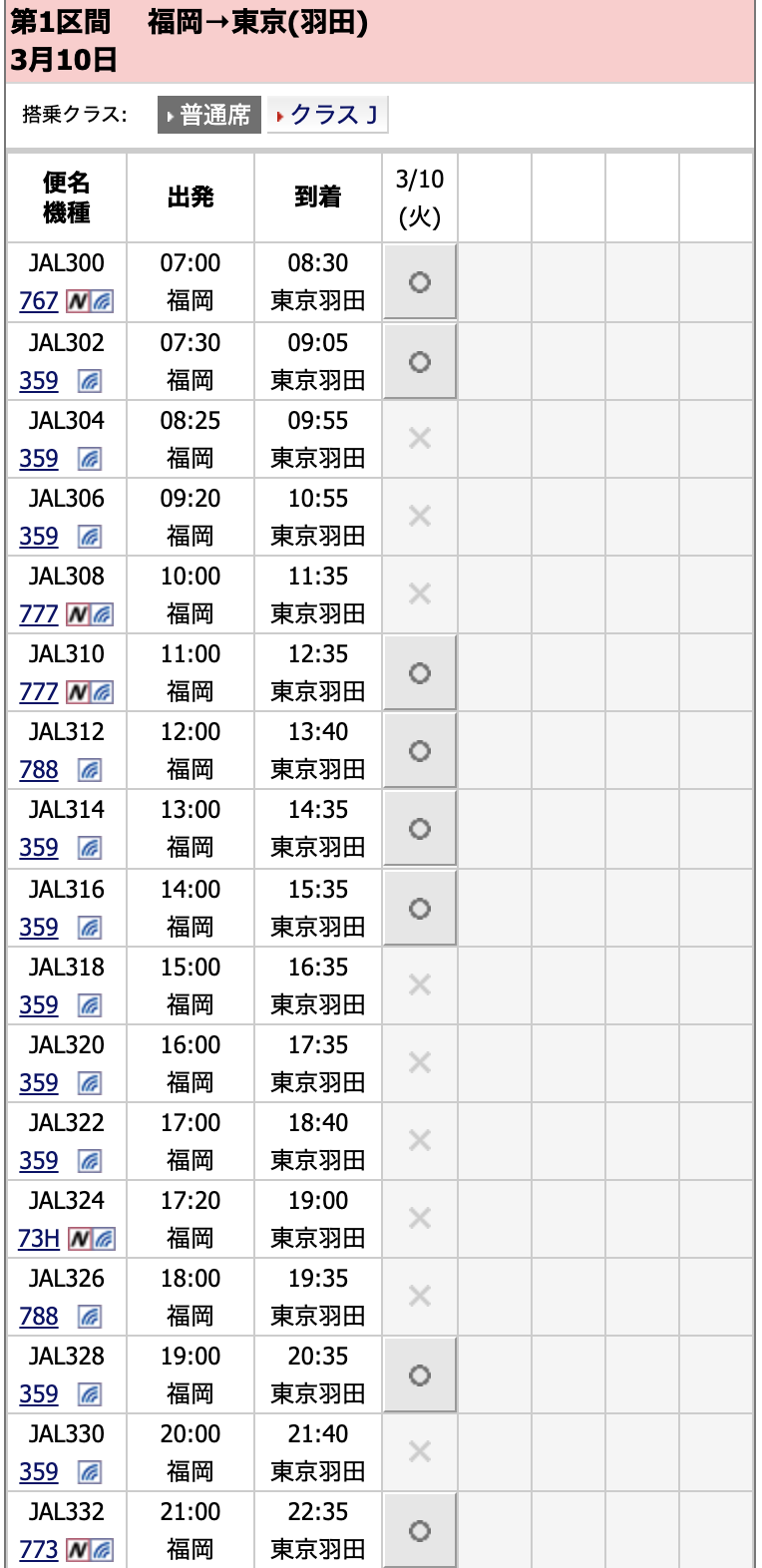View 788 aircraft info for JAL312
The width and height of the screenshot is (762, 1568).
[x=39, y=769]
